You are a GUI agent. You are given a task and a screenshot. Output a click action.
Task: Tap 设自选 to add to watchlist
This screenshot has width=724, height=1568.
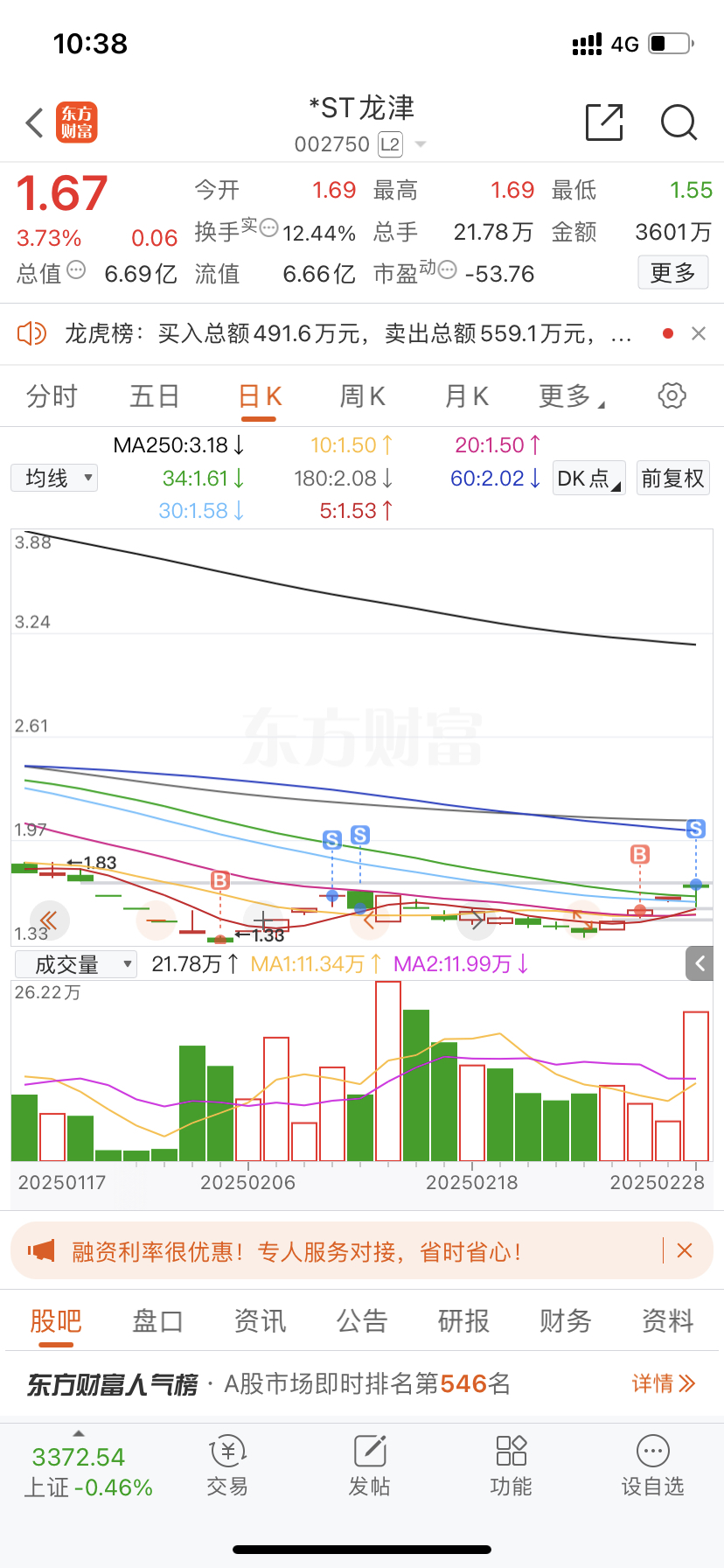(x=653, y=1466)
